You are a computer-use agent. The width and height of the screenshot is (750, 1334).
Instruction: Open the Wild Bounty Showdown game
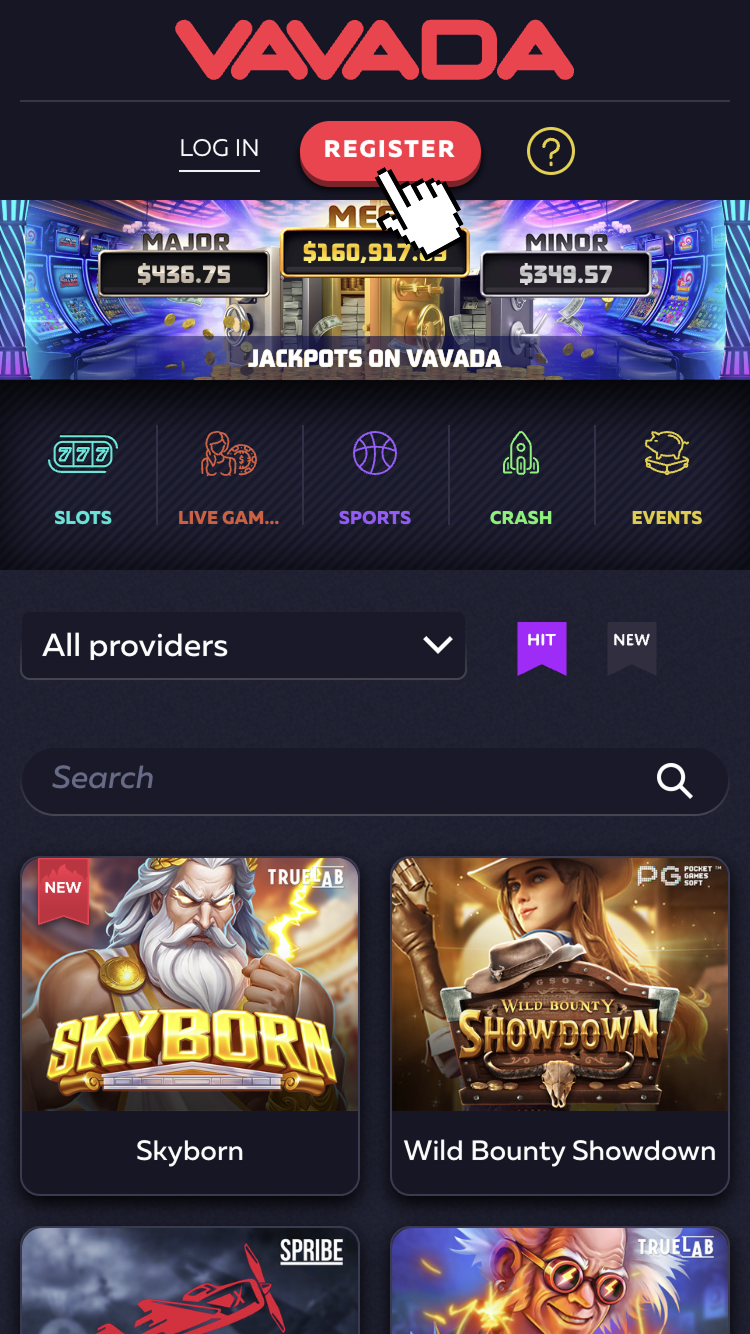560,1025
